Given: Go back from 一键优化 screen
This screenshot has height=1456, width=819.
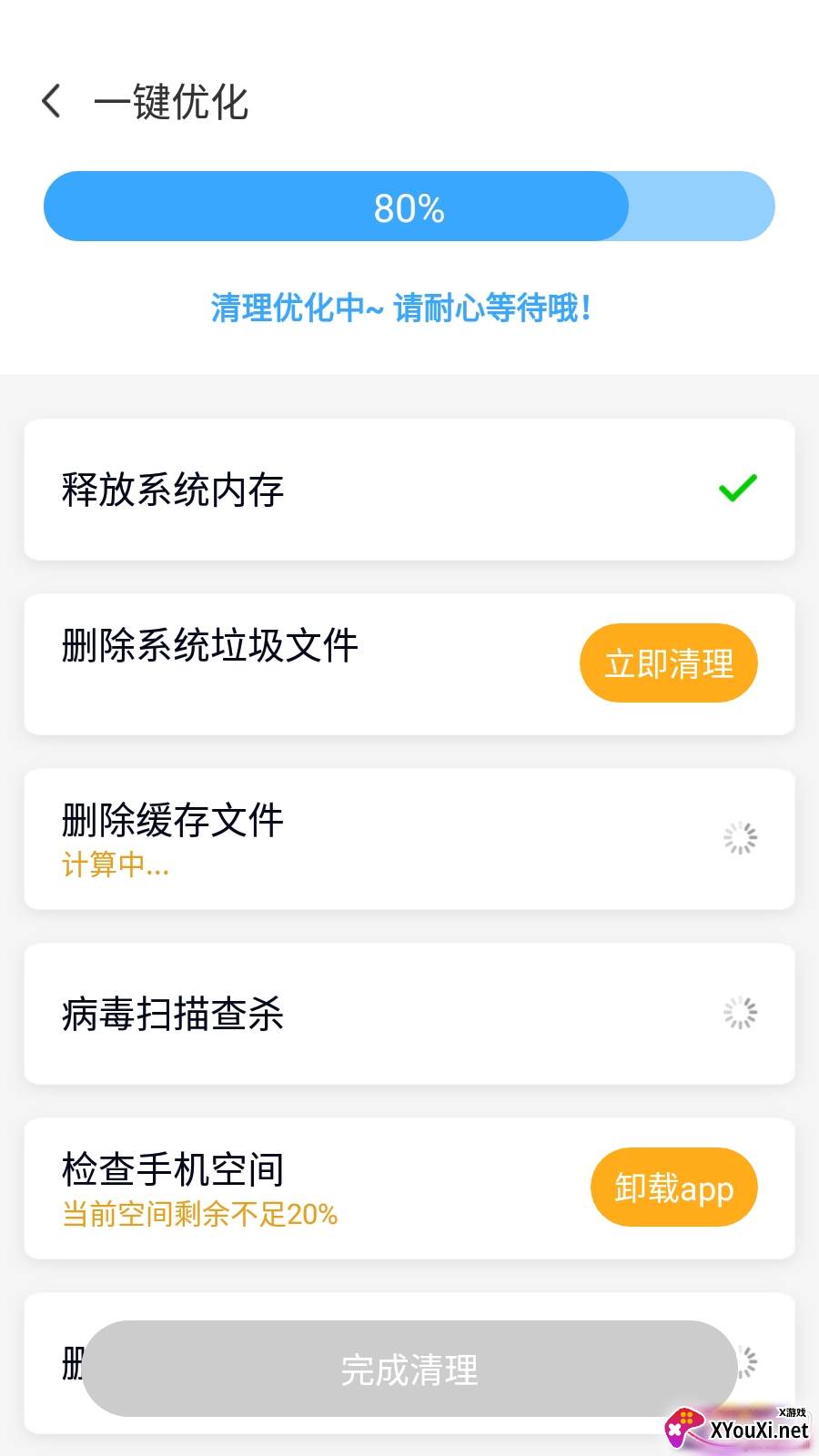Looking at the screenshot, I should click(52, 101).
